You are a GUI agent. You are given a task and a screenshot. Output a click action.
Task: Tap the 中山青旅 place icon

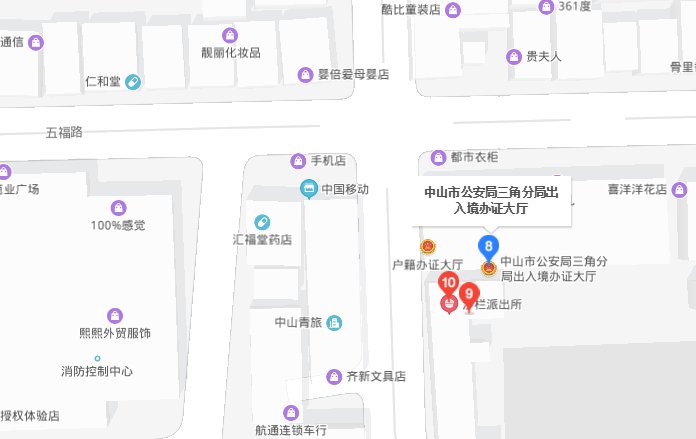(x=334, y=322)
